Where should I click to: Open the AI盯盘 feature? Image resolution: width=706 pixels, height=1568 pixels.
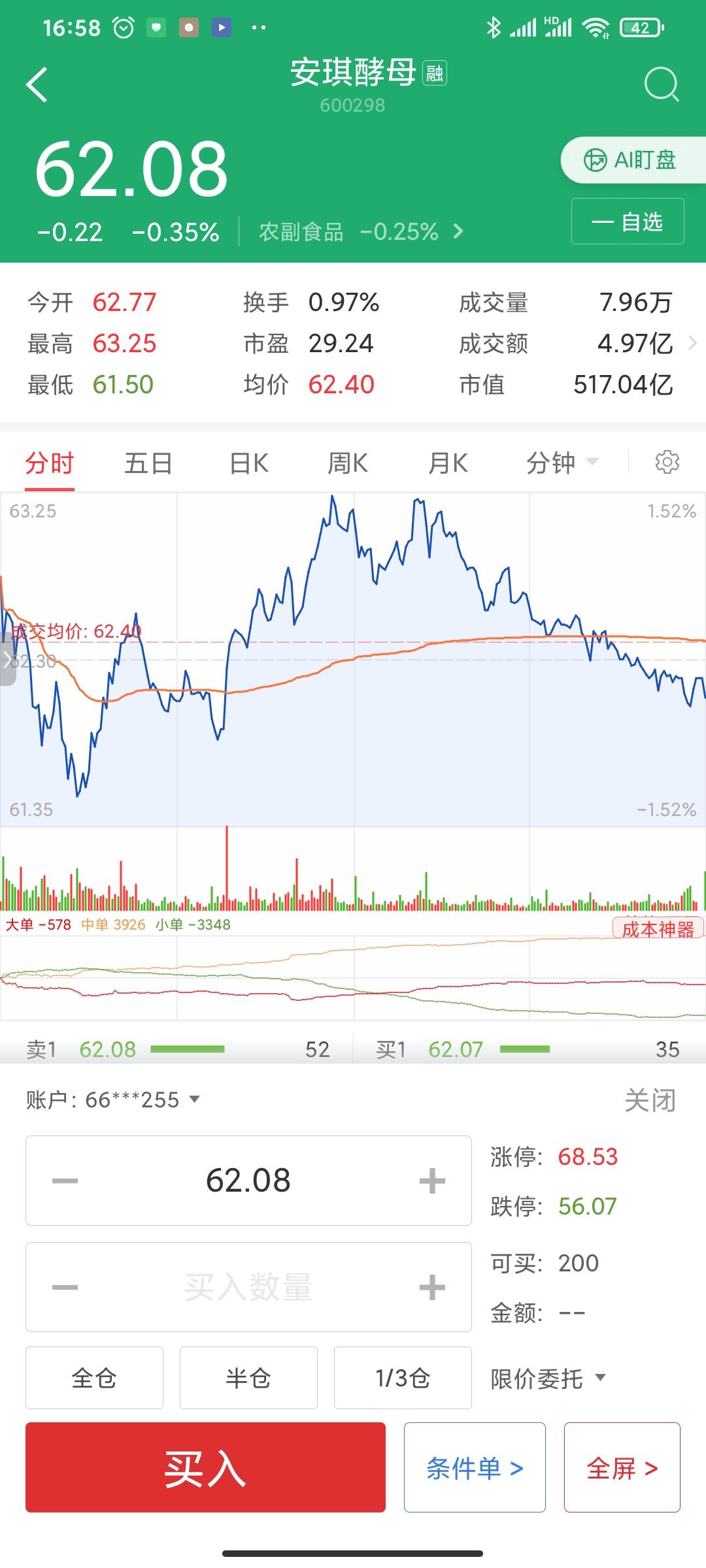[630, 160]
